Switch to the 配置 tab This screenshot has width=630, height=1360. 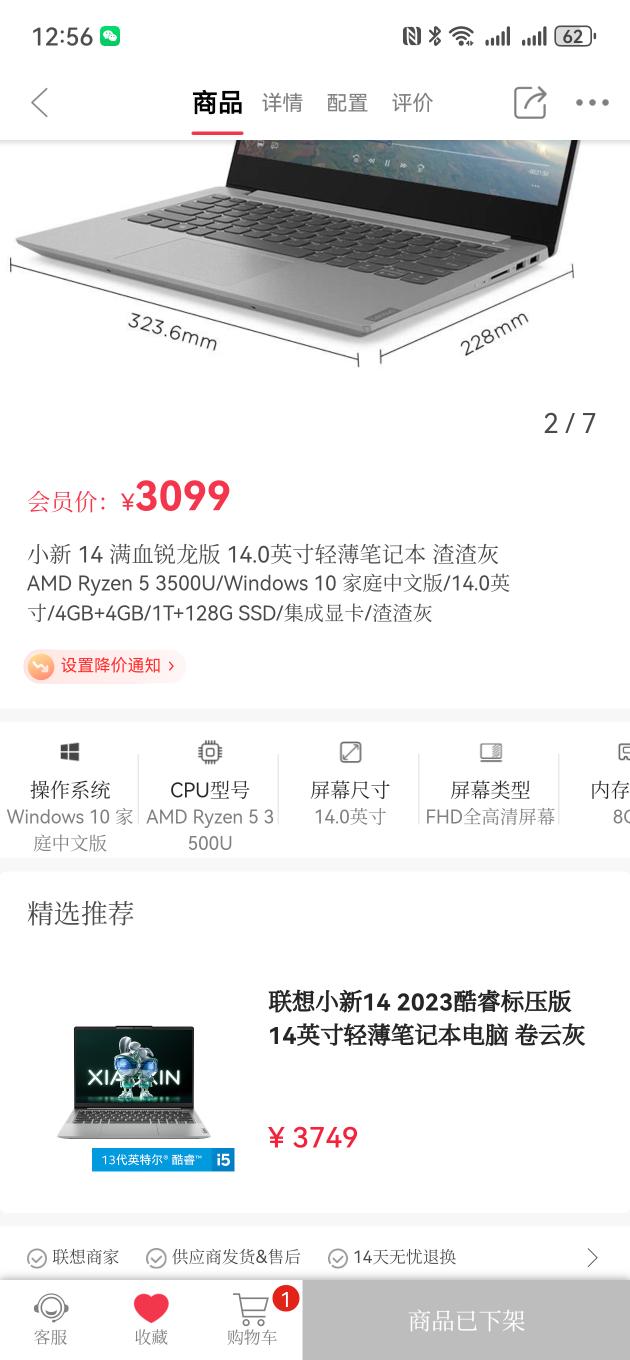[347, 103]
